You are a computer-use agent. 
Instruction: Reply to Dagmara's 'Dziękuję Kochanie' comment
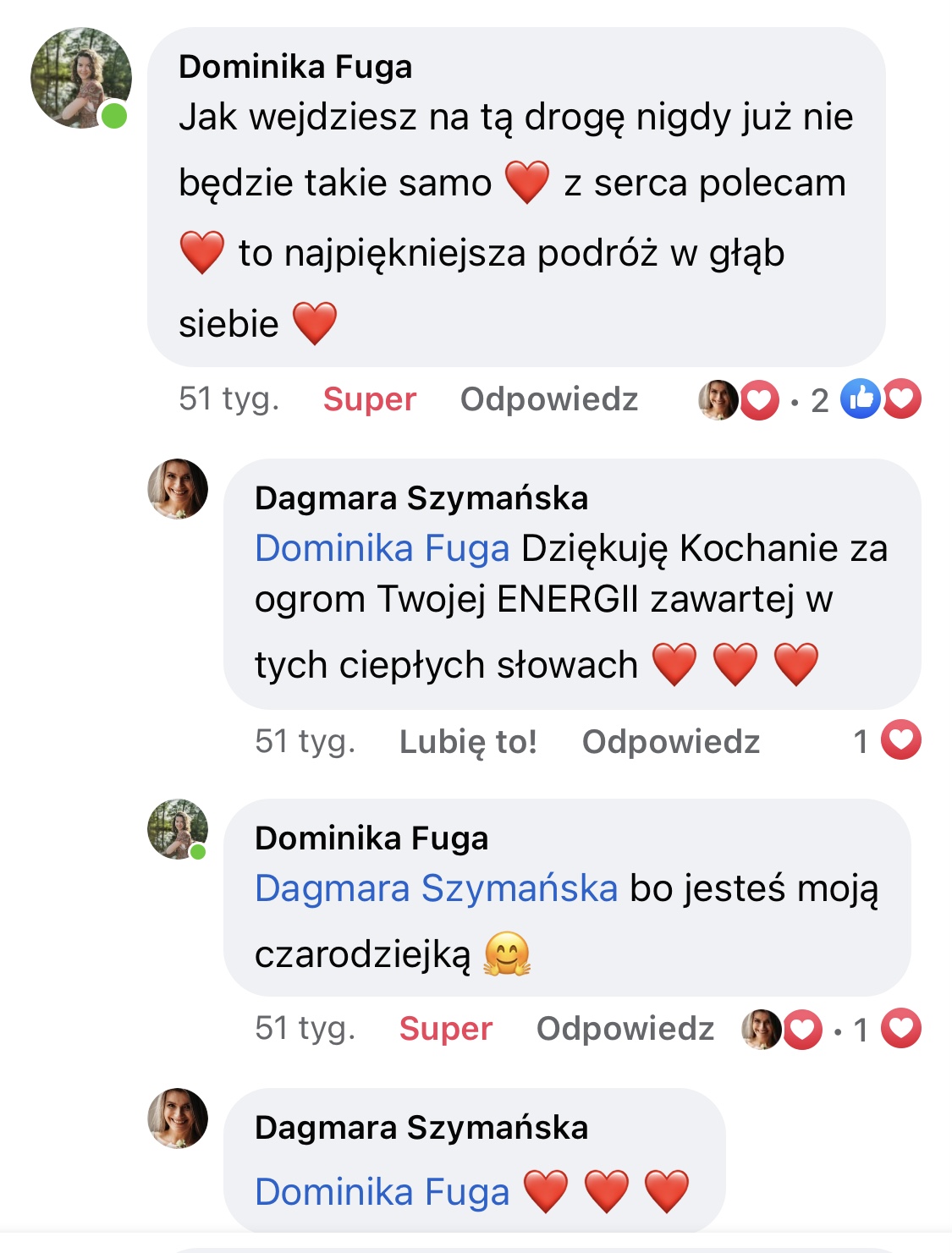click(x=671, y=742)
